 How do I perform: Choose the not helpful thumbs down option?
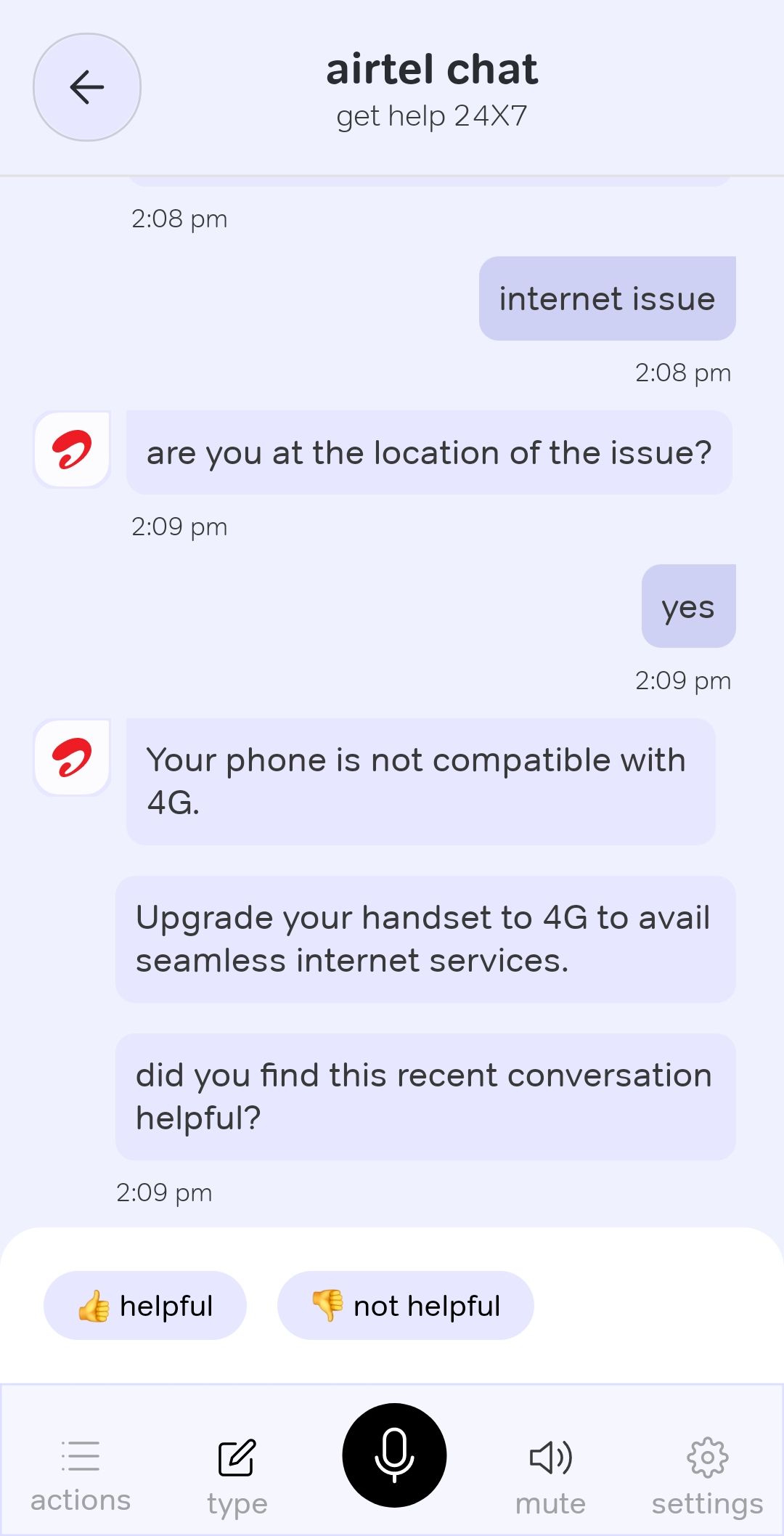pos(405,1305)
